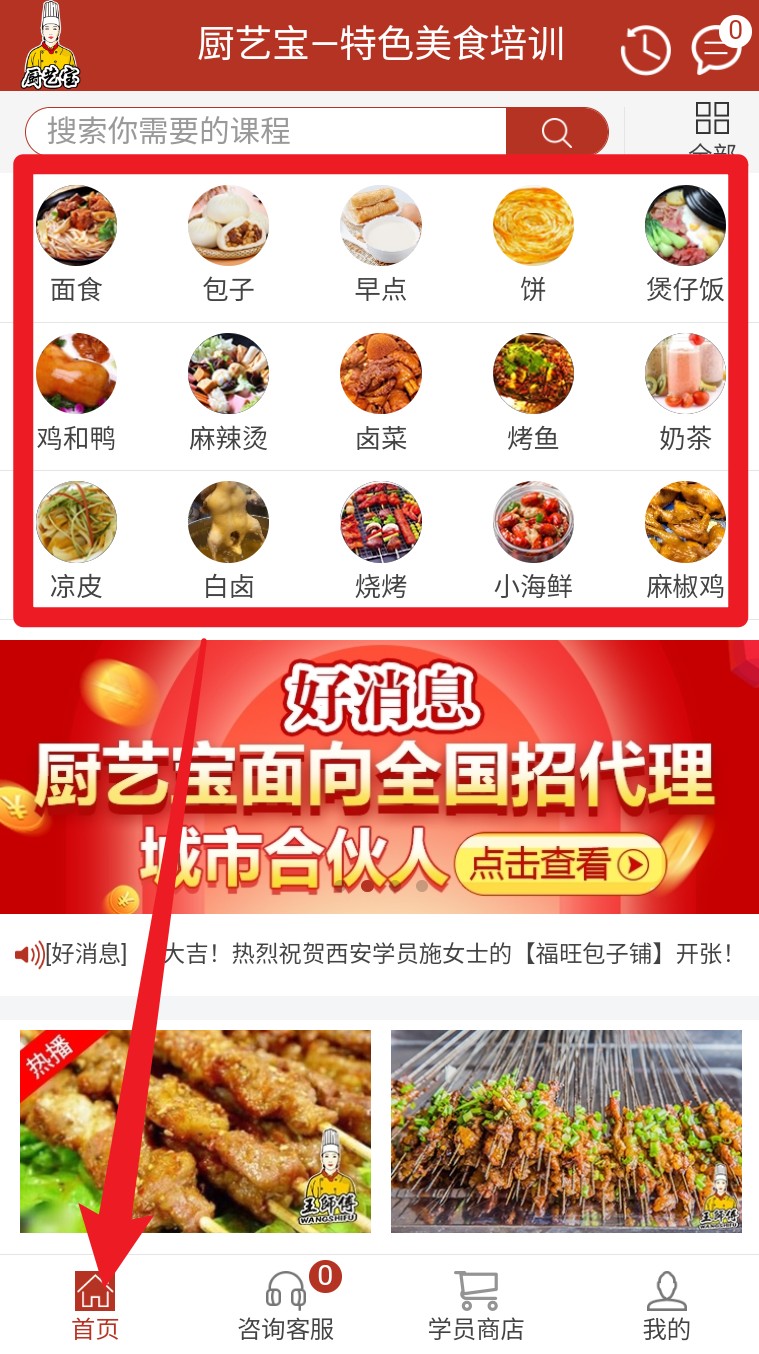Open the 面食 category

(76, 244)
